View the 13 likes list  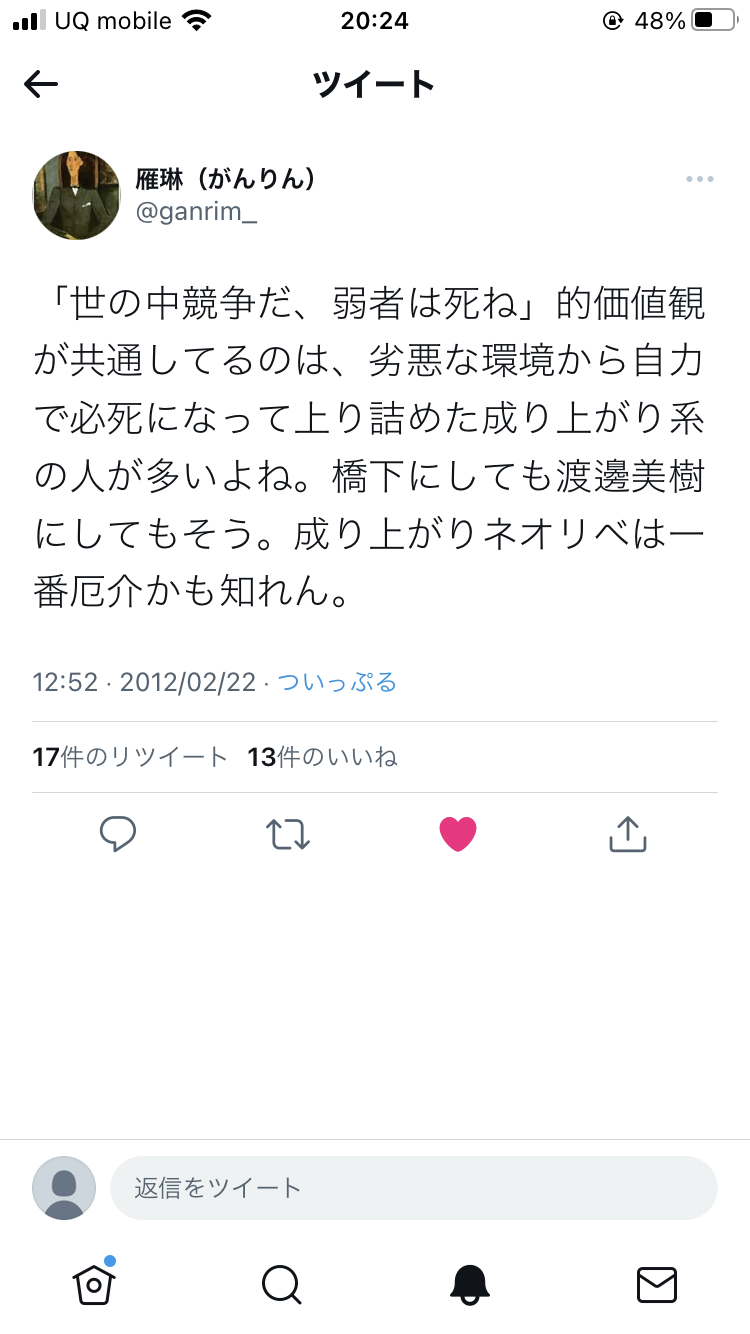322,757
